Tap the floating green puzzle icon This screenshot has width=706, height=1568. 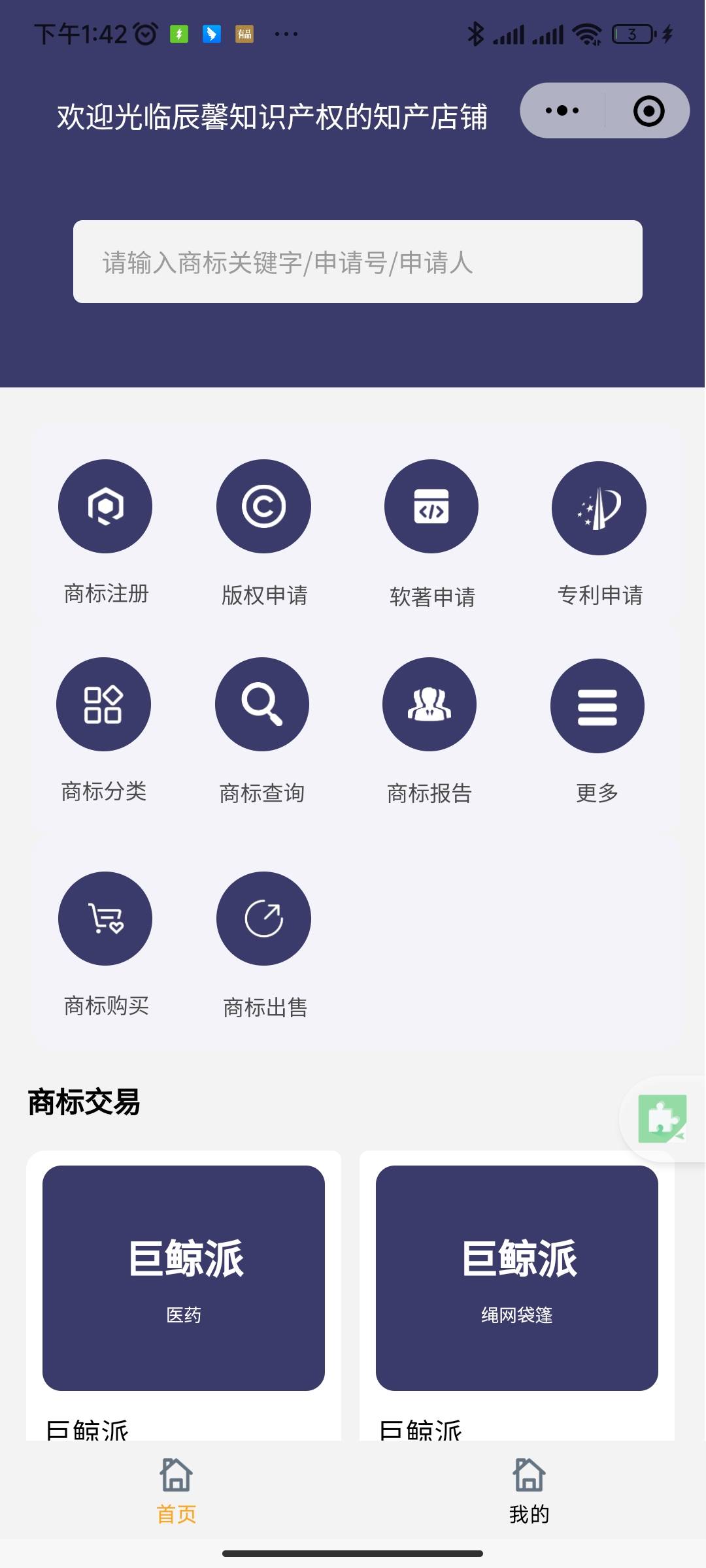coord(663,1119)
